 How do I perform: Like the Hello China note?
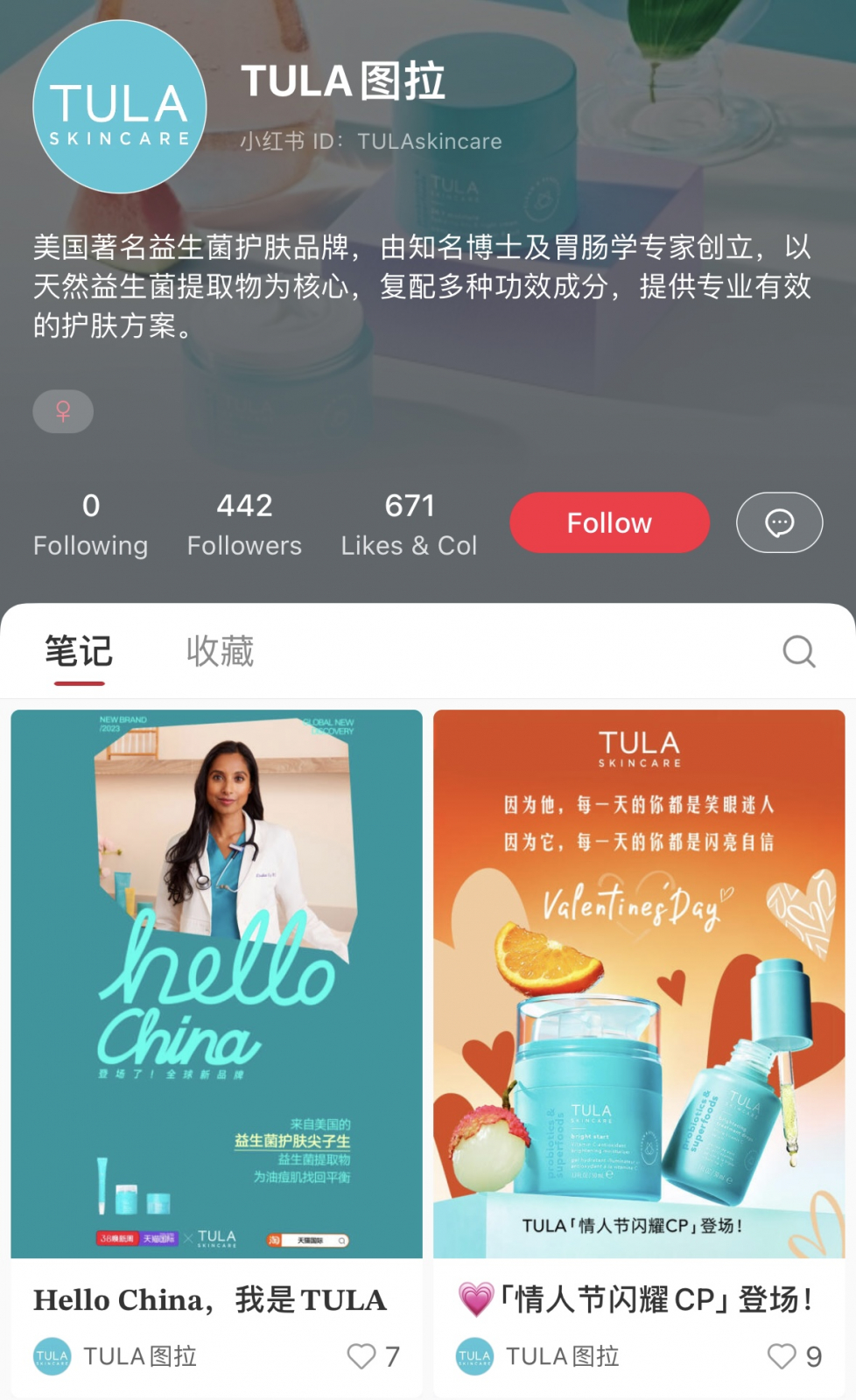(361, 1356)
